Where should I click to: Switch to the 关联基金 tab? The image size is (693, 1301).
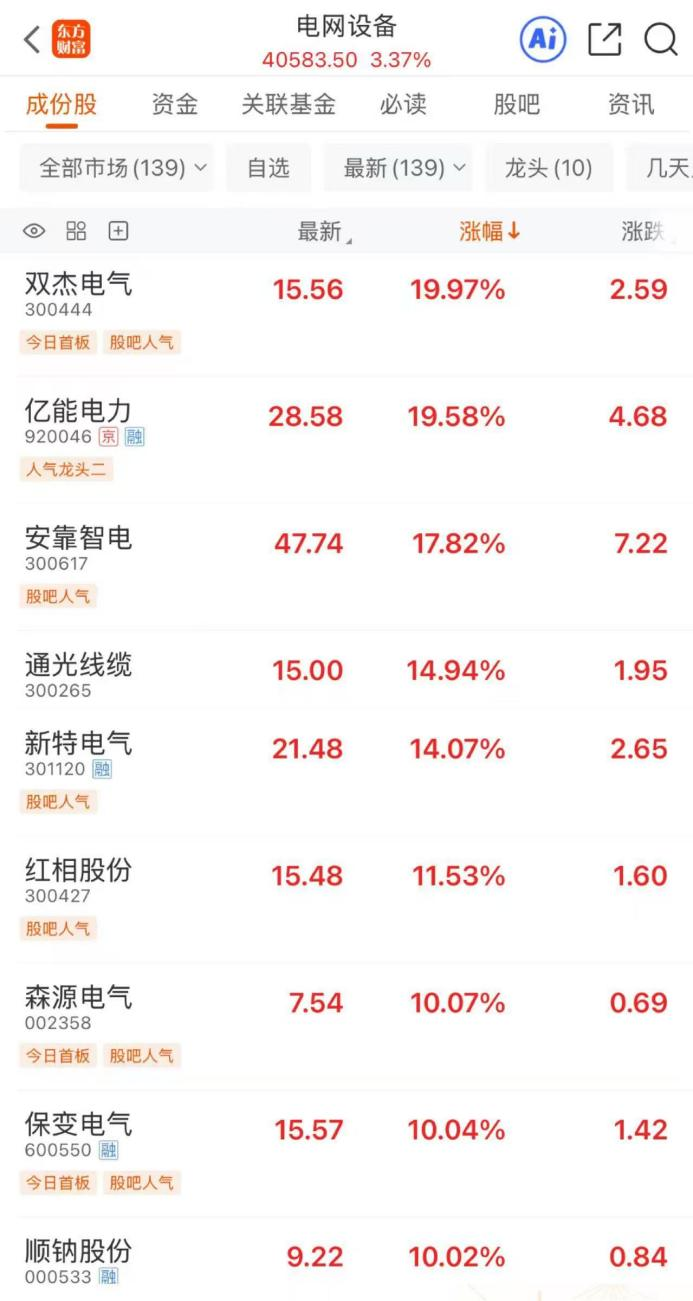288,104
